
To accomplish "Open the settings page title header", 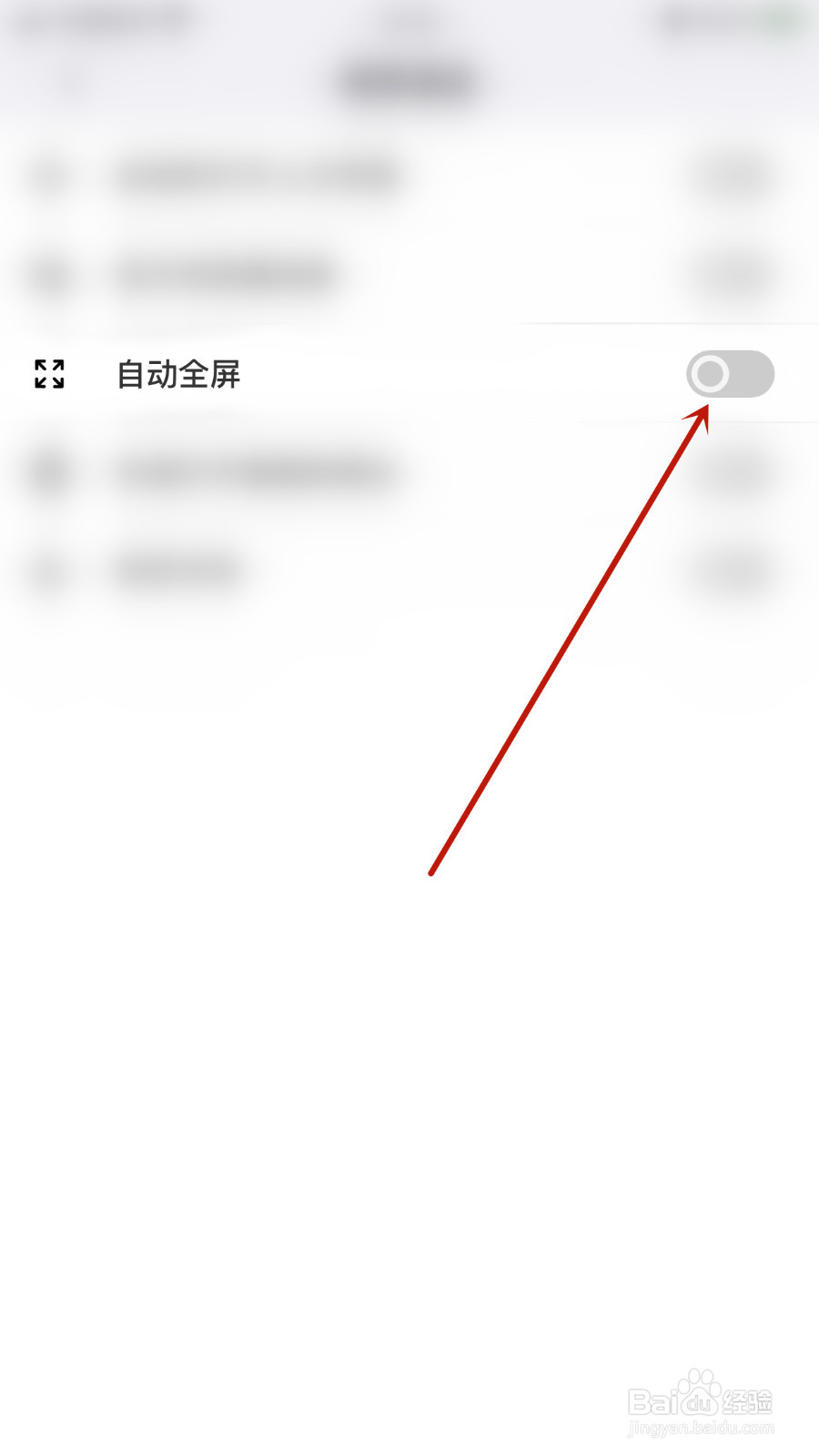I will 409,80.
